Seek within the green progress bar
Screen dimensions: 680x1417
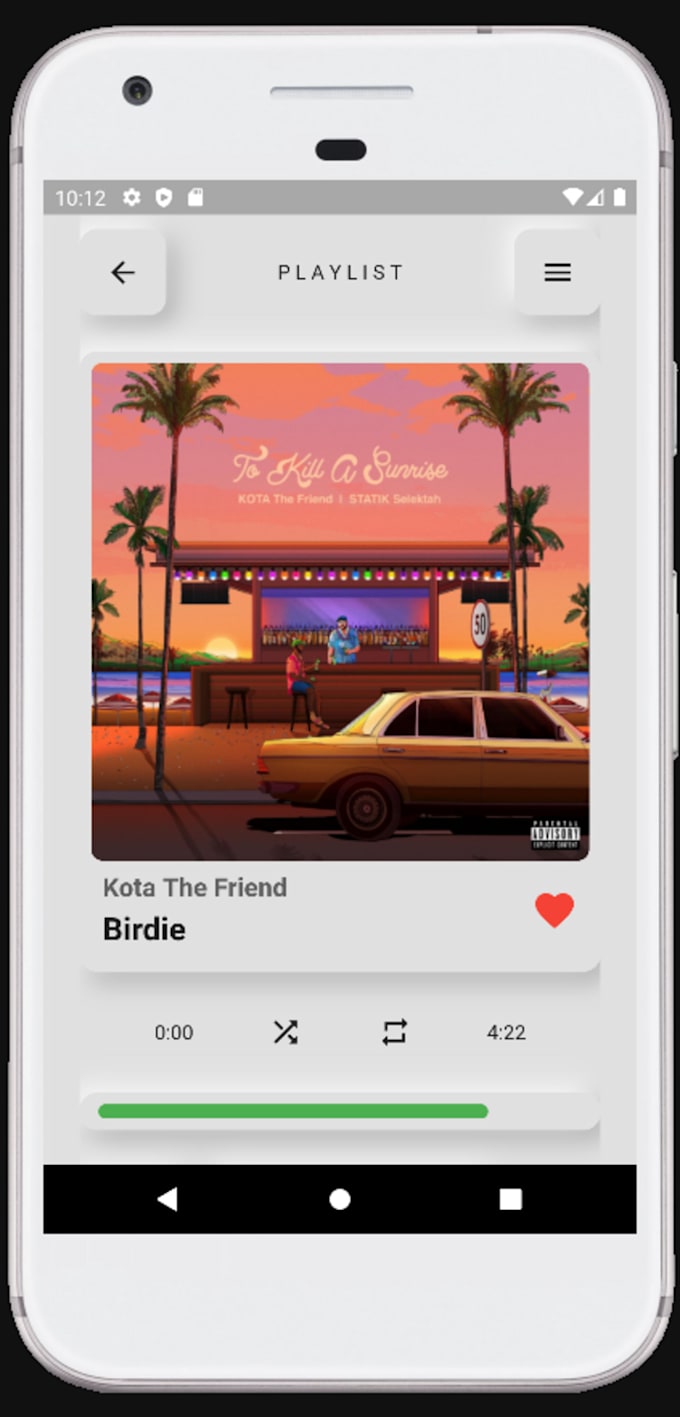293,1111
